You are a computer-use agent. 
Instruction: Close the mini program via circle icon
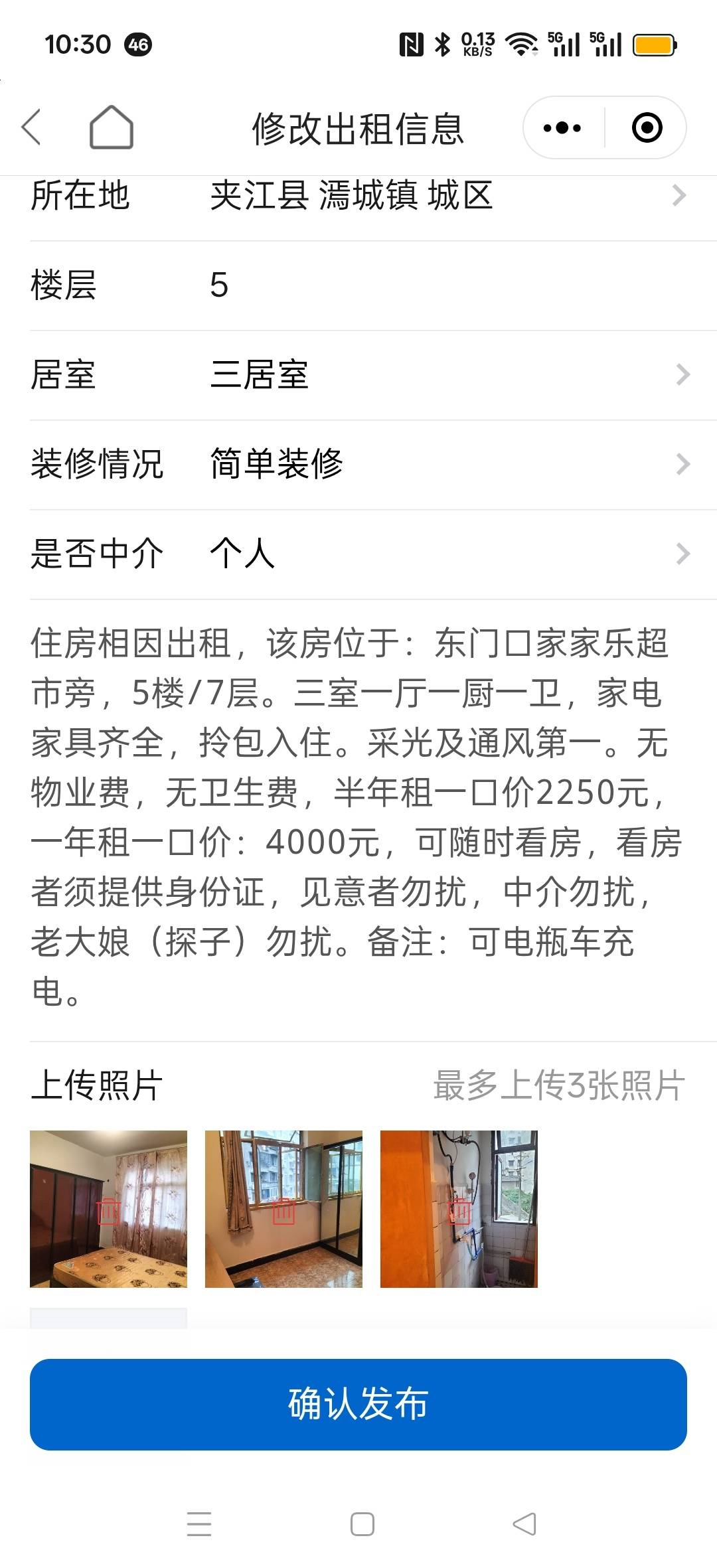point(647,127)
